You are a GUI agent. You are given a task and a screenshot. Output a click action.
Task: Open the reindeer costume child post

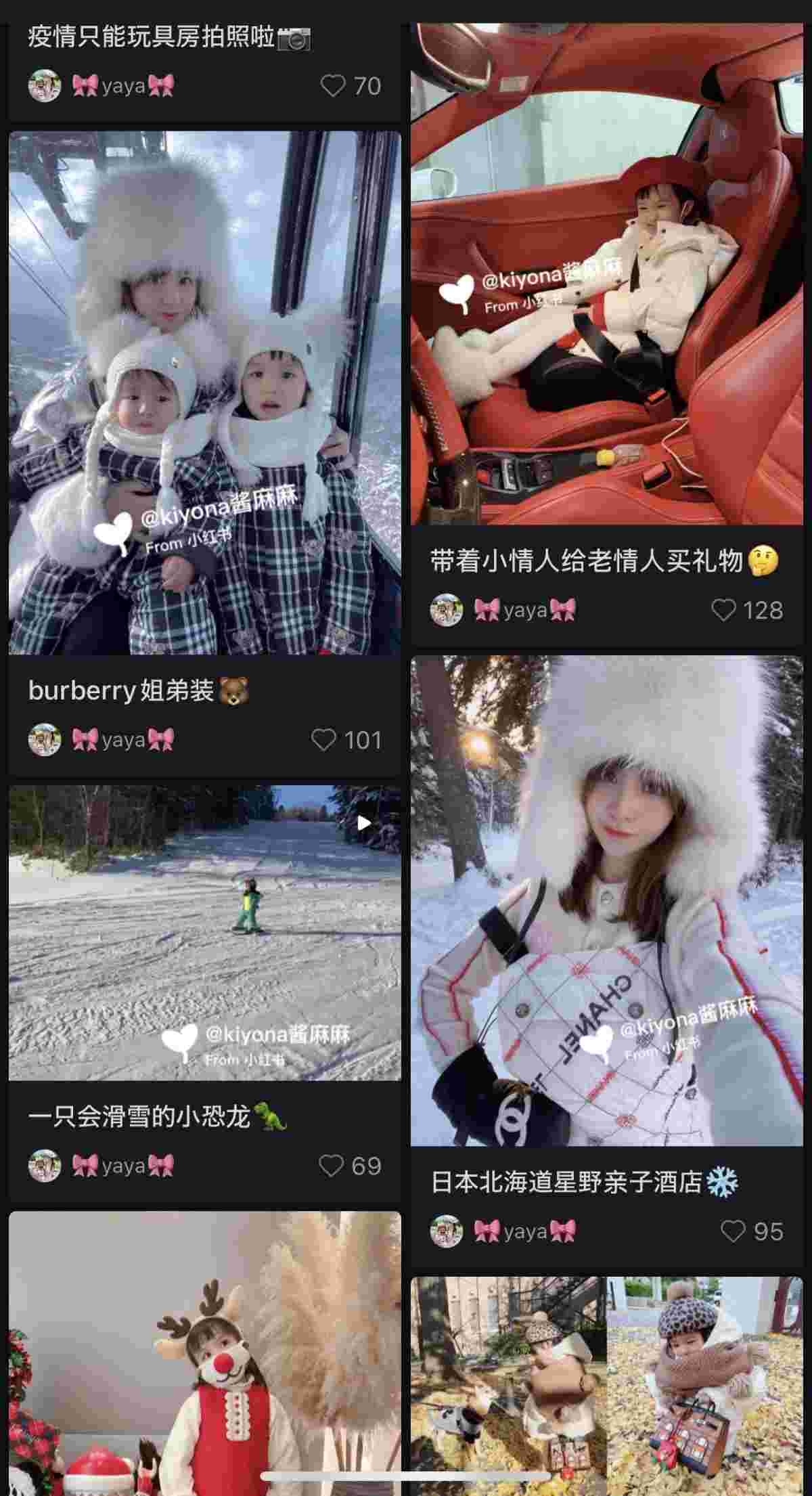click(204, 1354)
